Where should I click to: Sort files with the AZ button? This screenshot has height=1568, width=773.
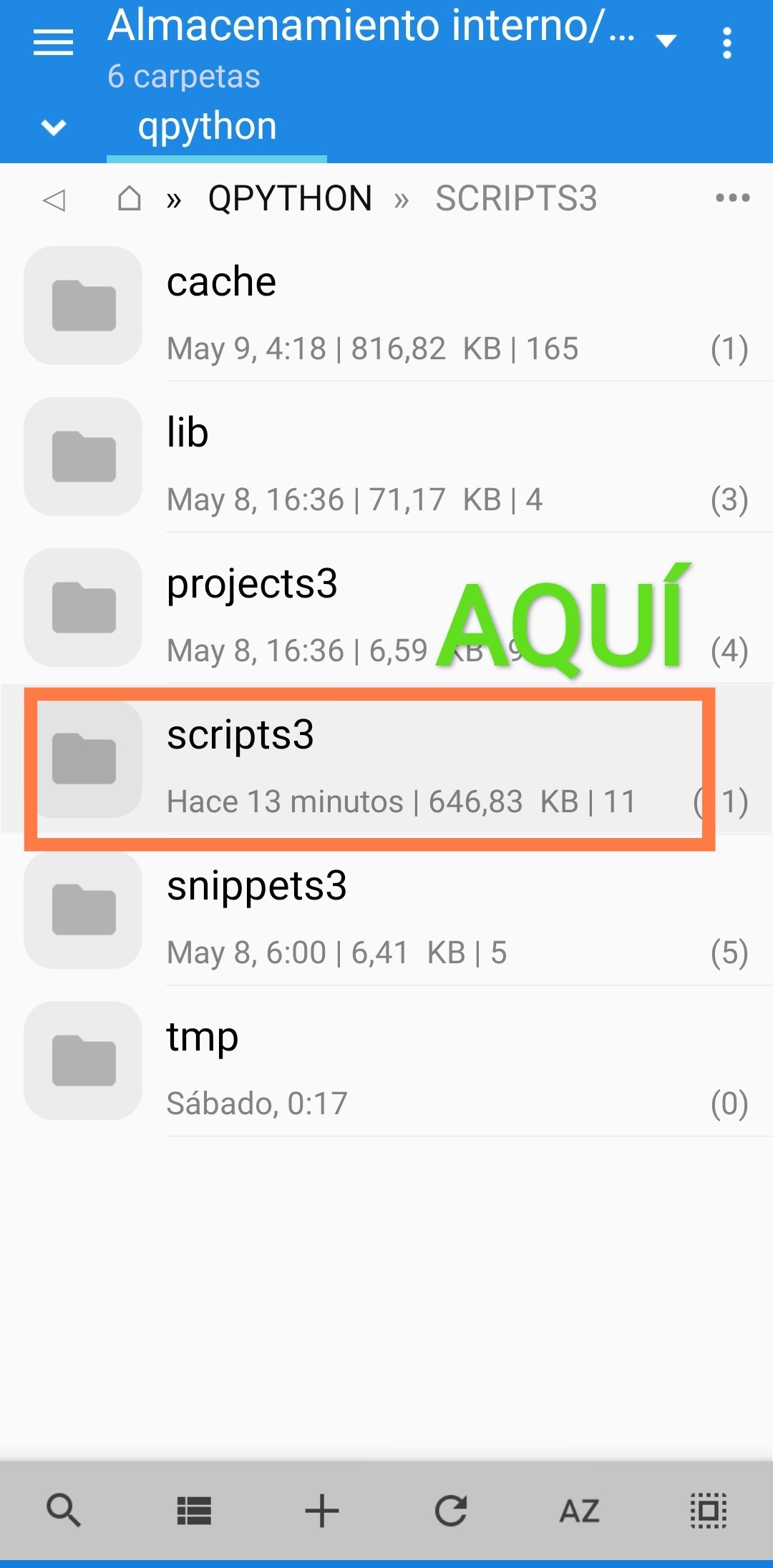(580, 1511)
